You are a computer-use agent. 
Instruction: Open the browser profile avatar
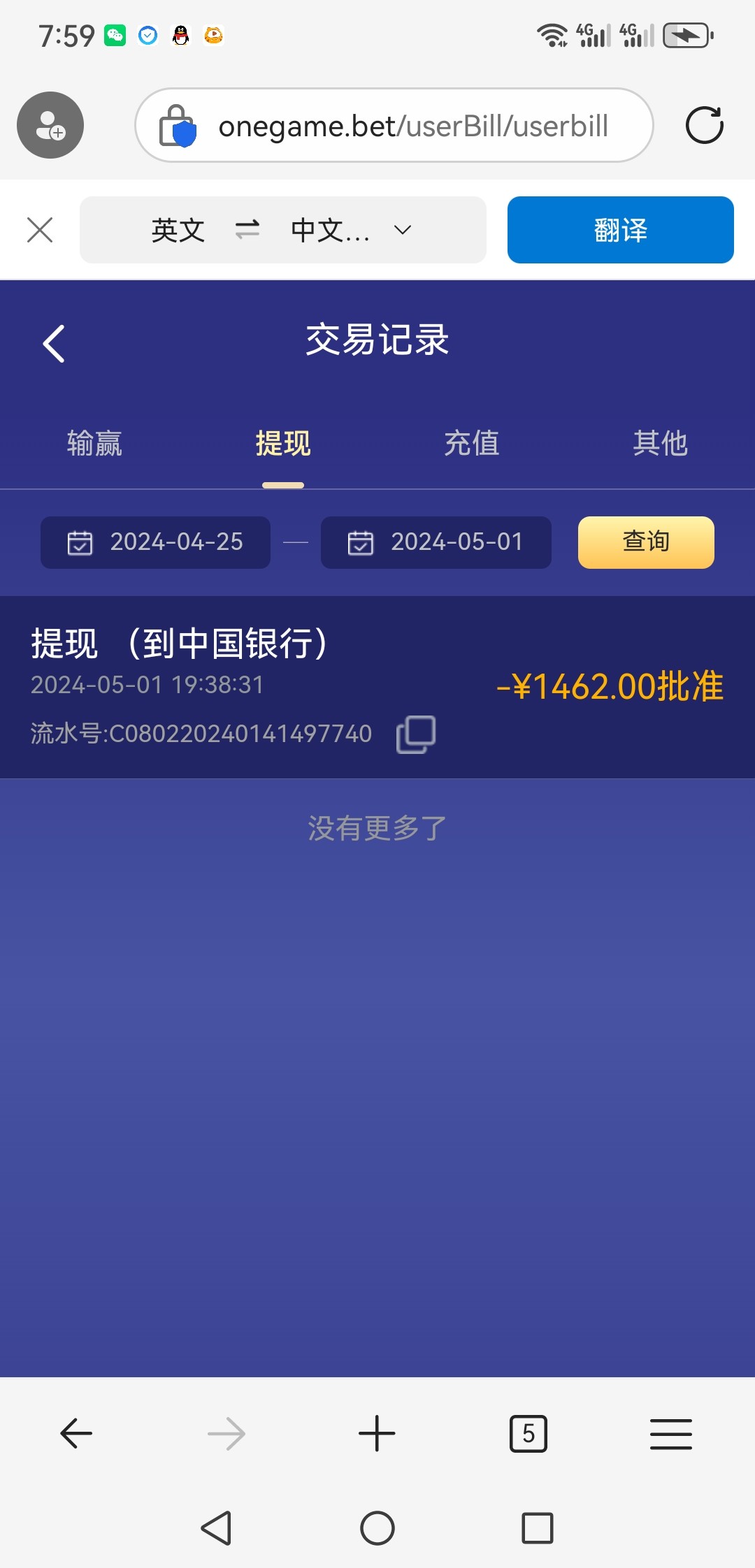click(x=50, y=125)
